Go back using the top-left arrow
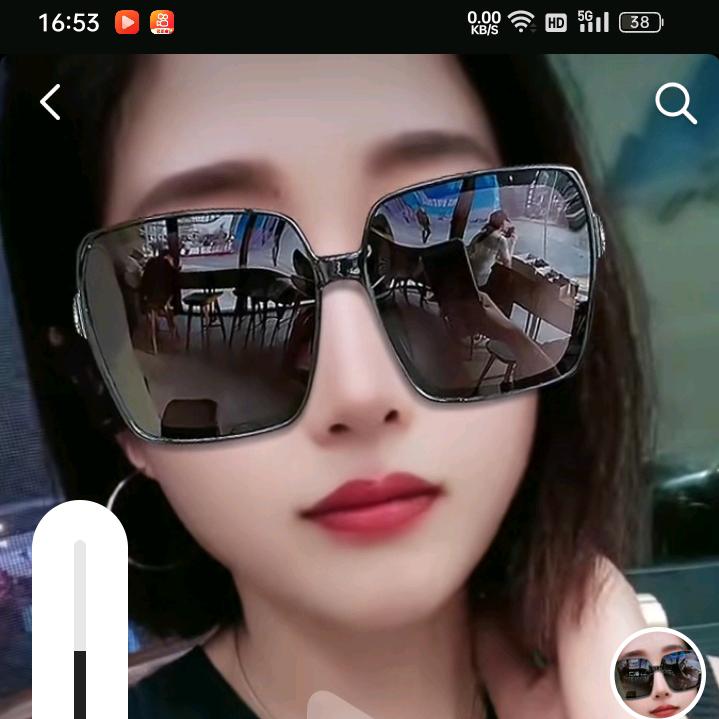719x719 pixels. tap(50, 102)
